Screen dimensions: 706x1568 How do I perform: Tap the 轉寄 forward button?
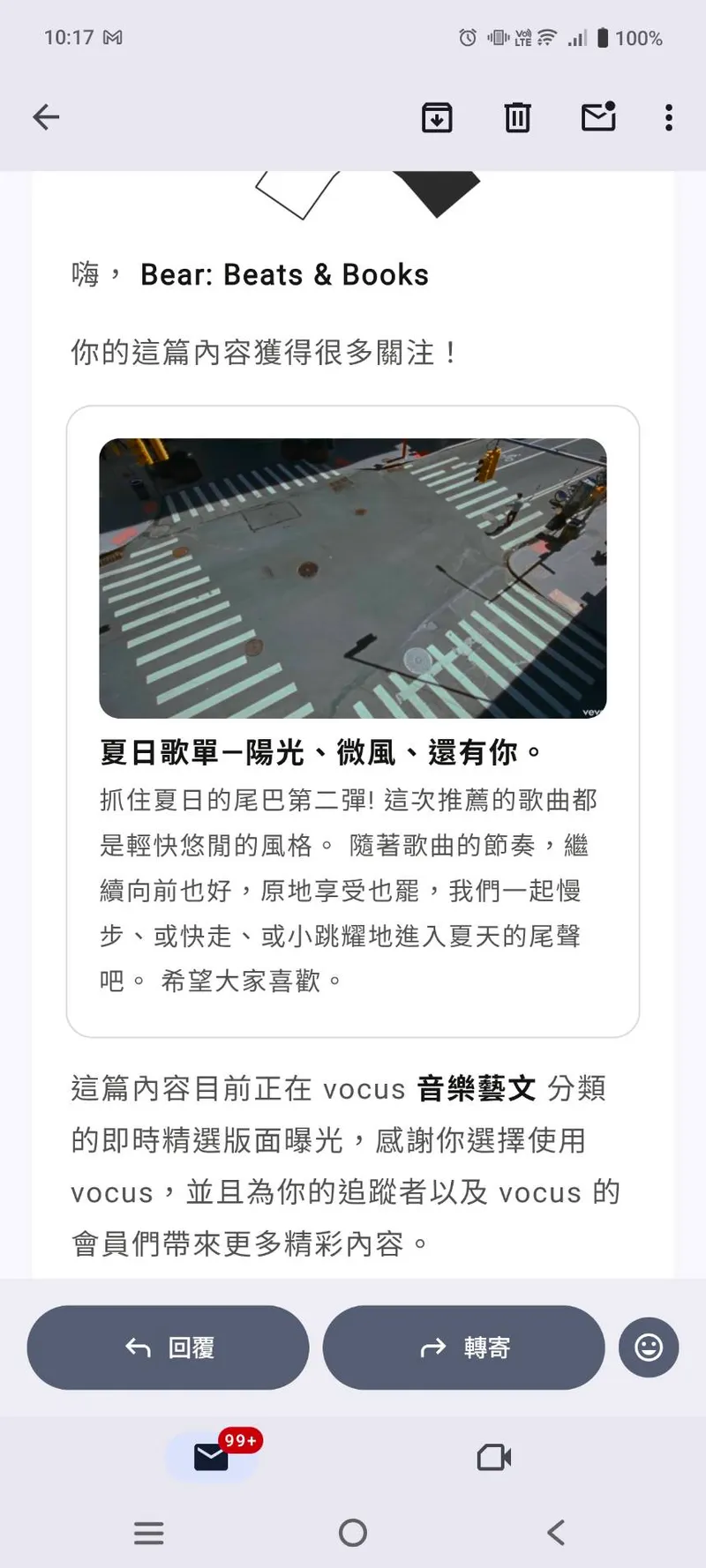464,1348
